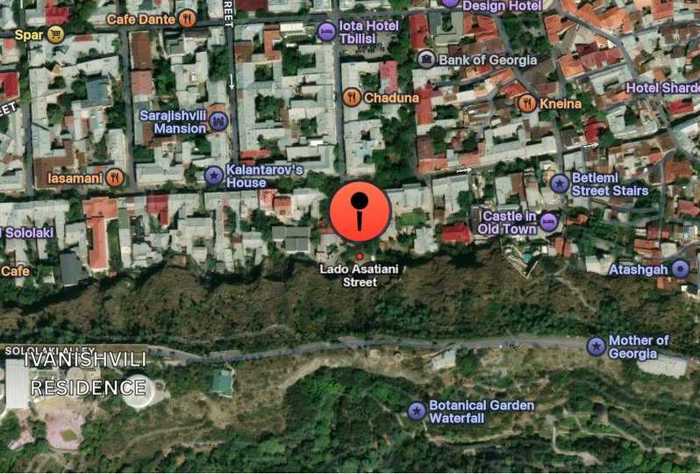Open the Mother of Georgia landmark
Screen dimensions: 700x474
pos(596,346)
